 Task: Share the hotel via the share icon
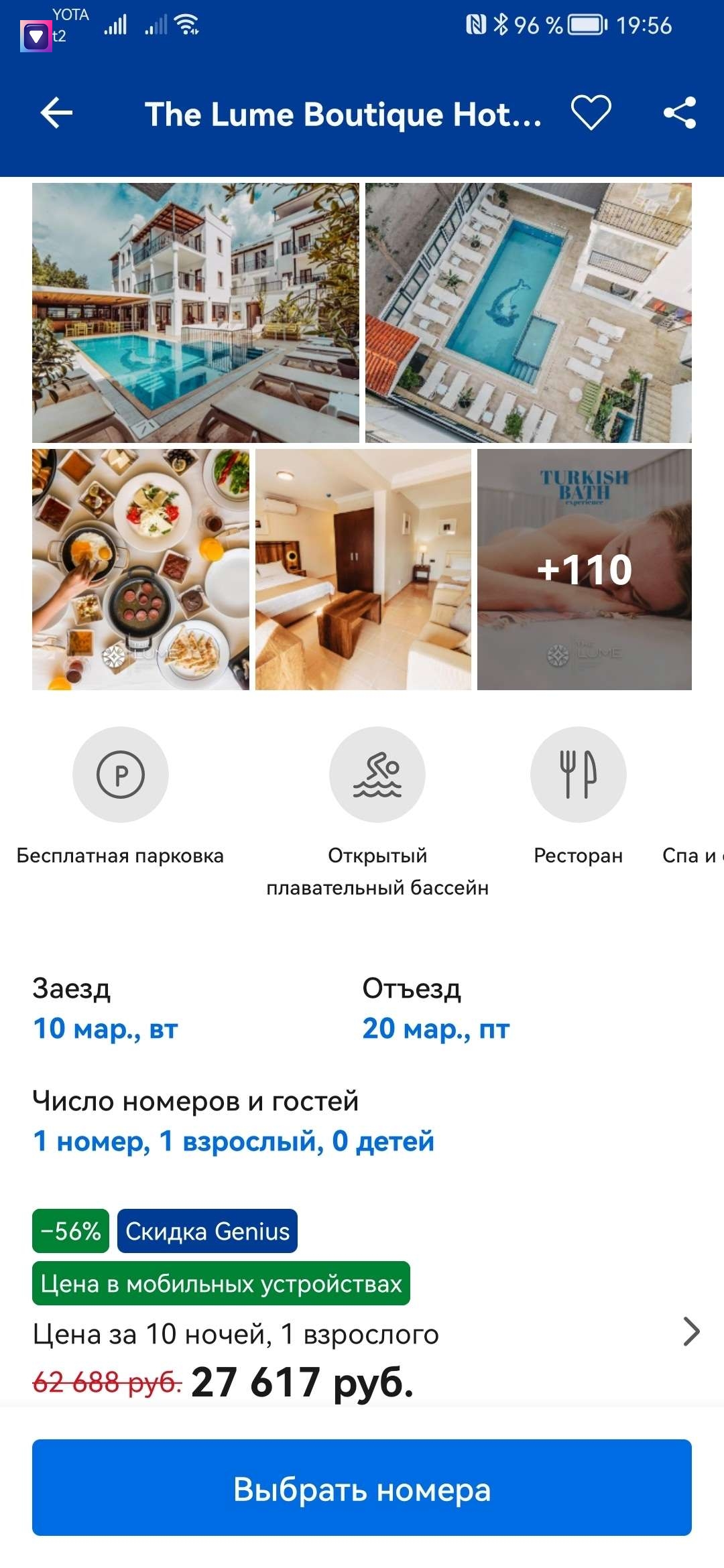(680, 114)
